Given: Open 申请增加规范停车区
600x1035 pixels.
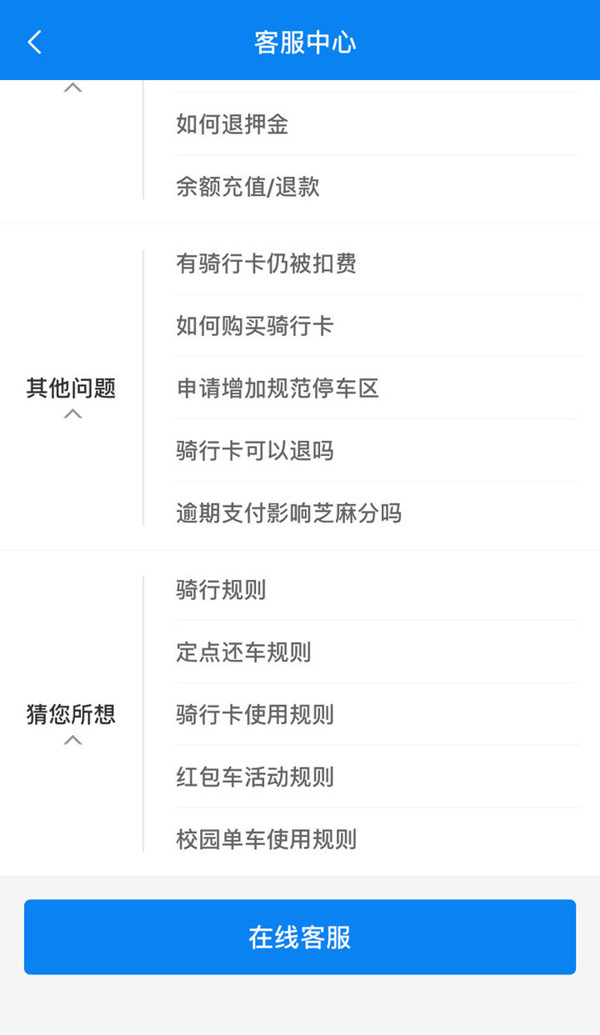Looking at the screenshot, I should 278,389.
